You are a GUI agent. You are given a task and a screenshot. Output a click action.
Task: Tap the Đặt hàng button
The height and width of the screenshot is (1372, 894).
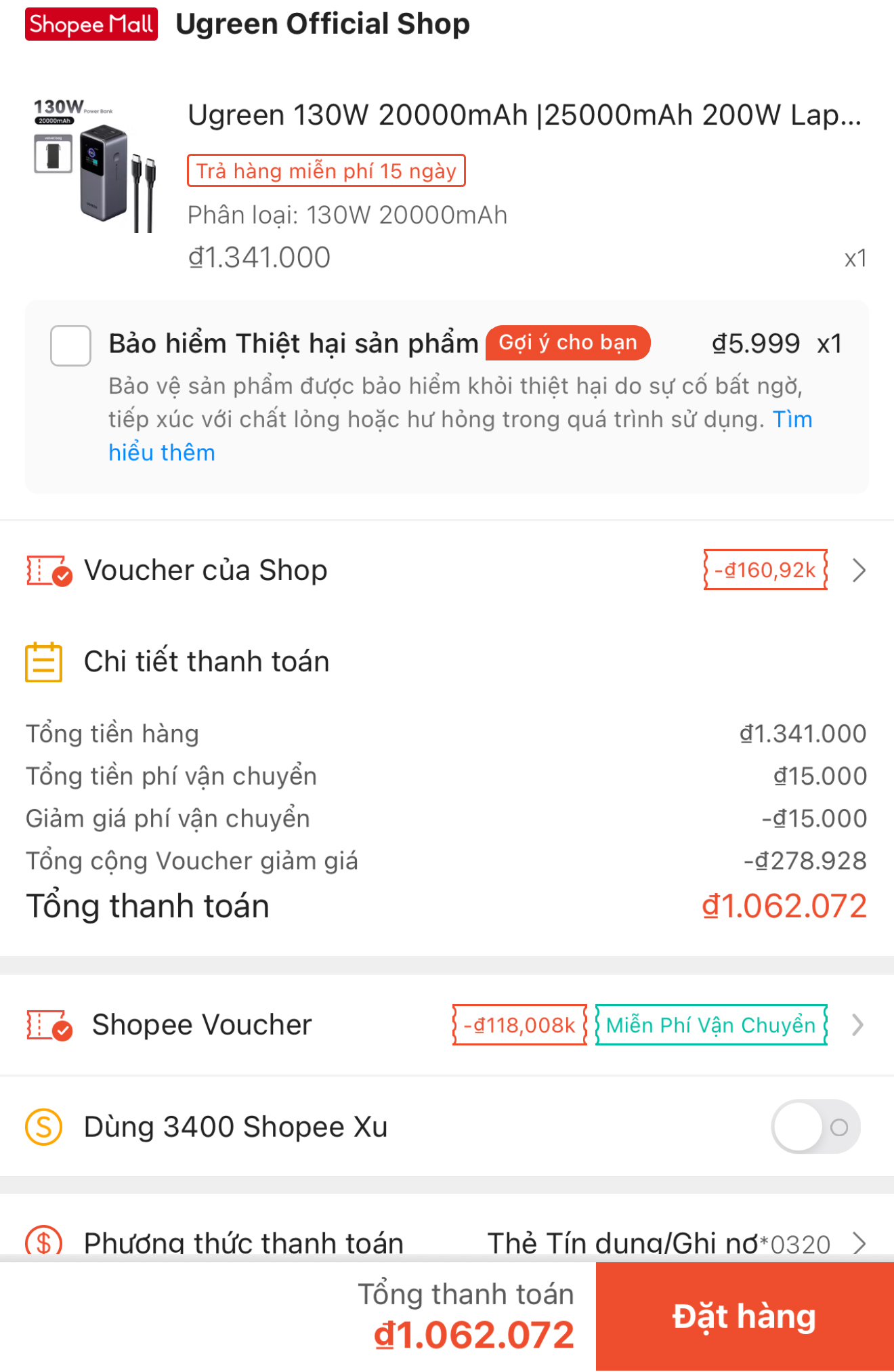coord(744,1317)
